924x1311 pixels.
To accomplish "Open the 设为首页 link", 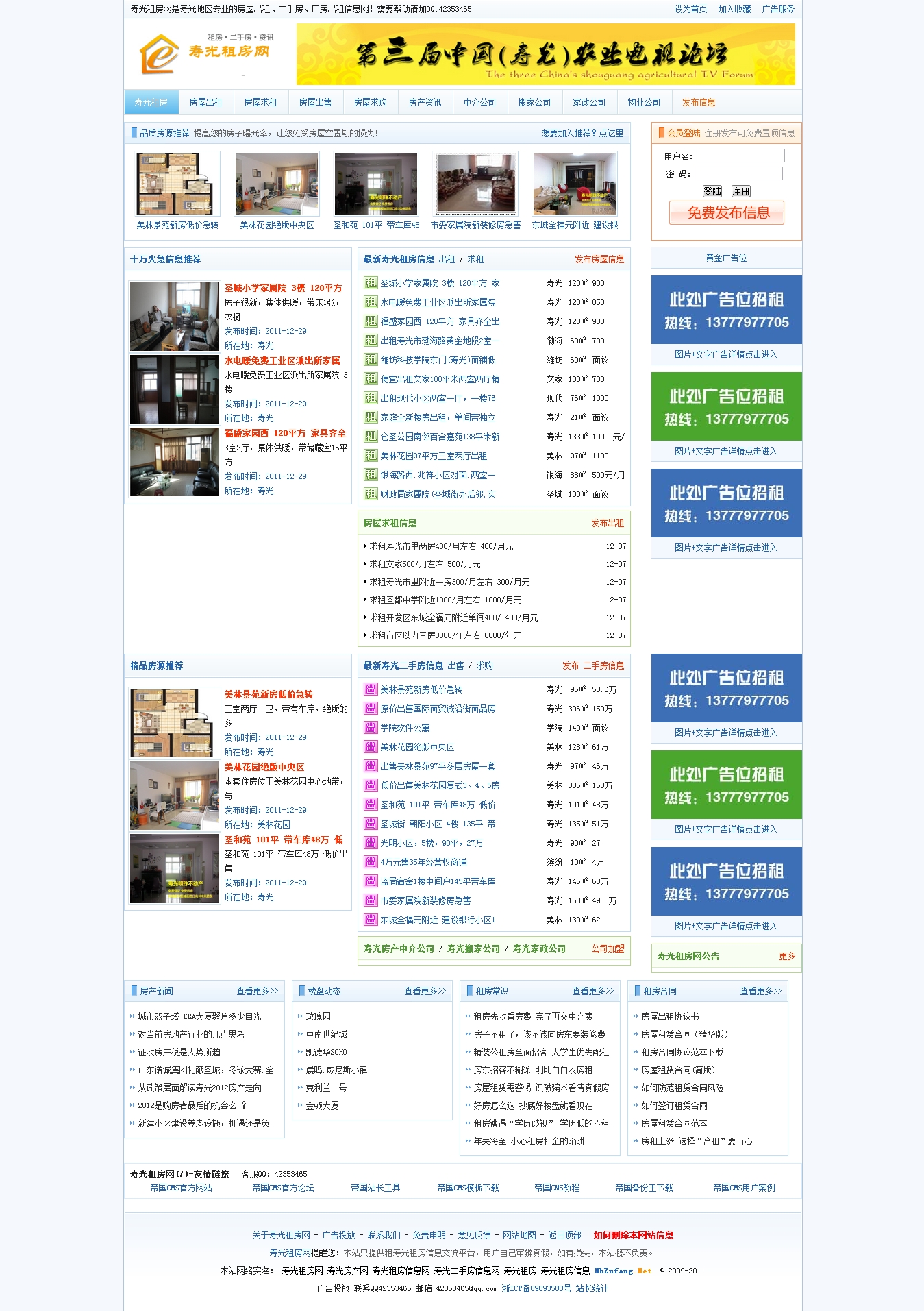I will (690, 9).
